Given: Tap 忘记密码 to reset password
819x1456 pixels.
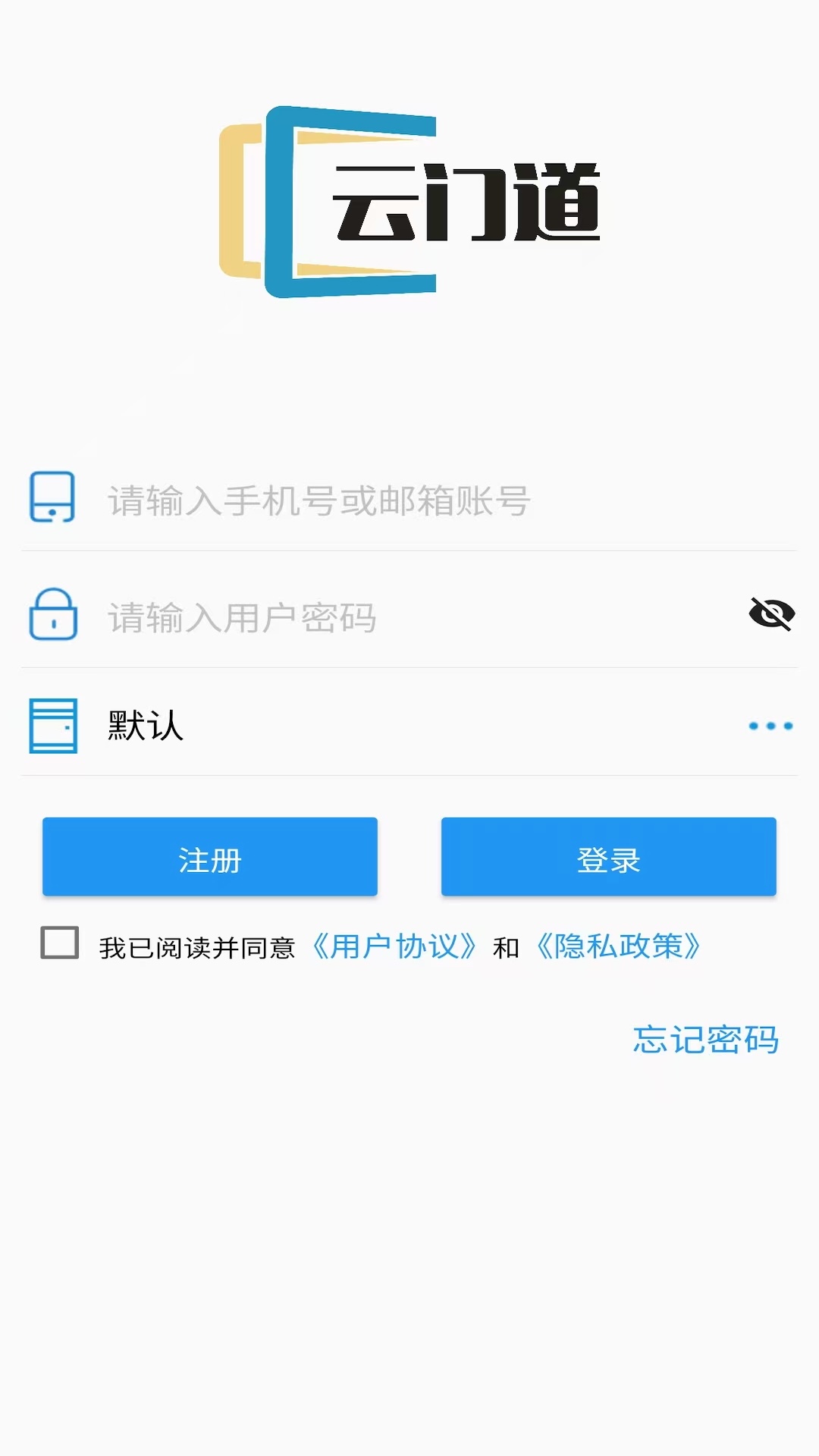Looking at the screenshot, I should [x=705, y=1039].
